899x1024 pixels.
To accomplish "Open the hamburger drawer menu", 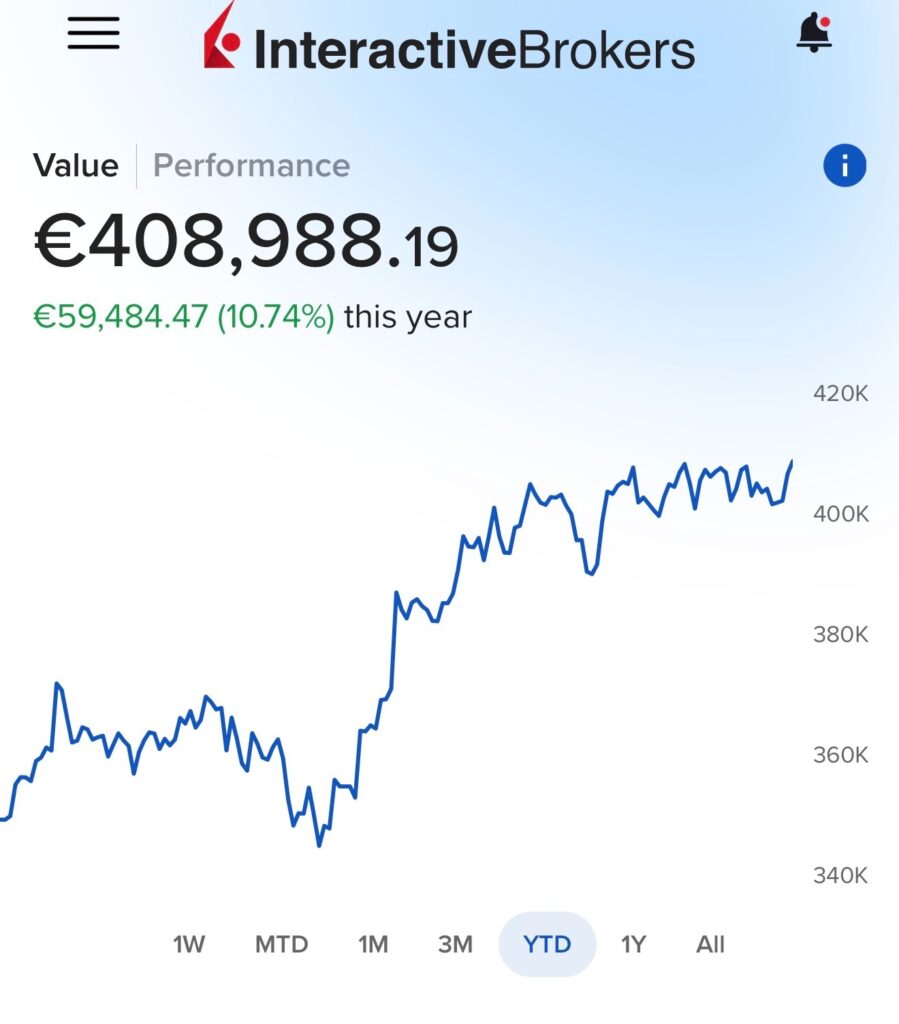I will click(93, 33).
